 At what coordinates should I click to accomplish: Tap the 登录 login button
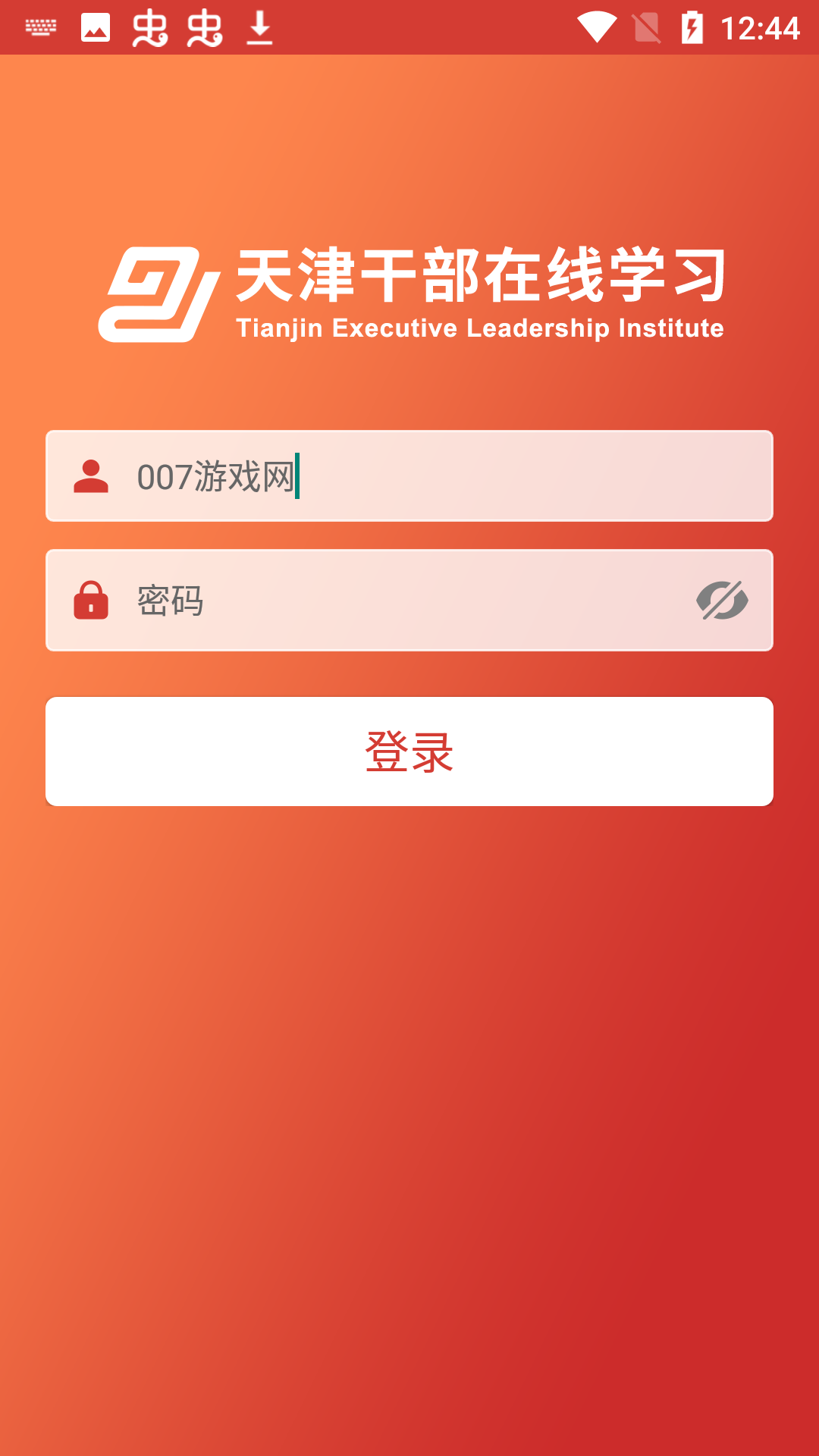click(x=409, y=752)
